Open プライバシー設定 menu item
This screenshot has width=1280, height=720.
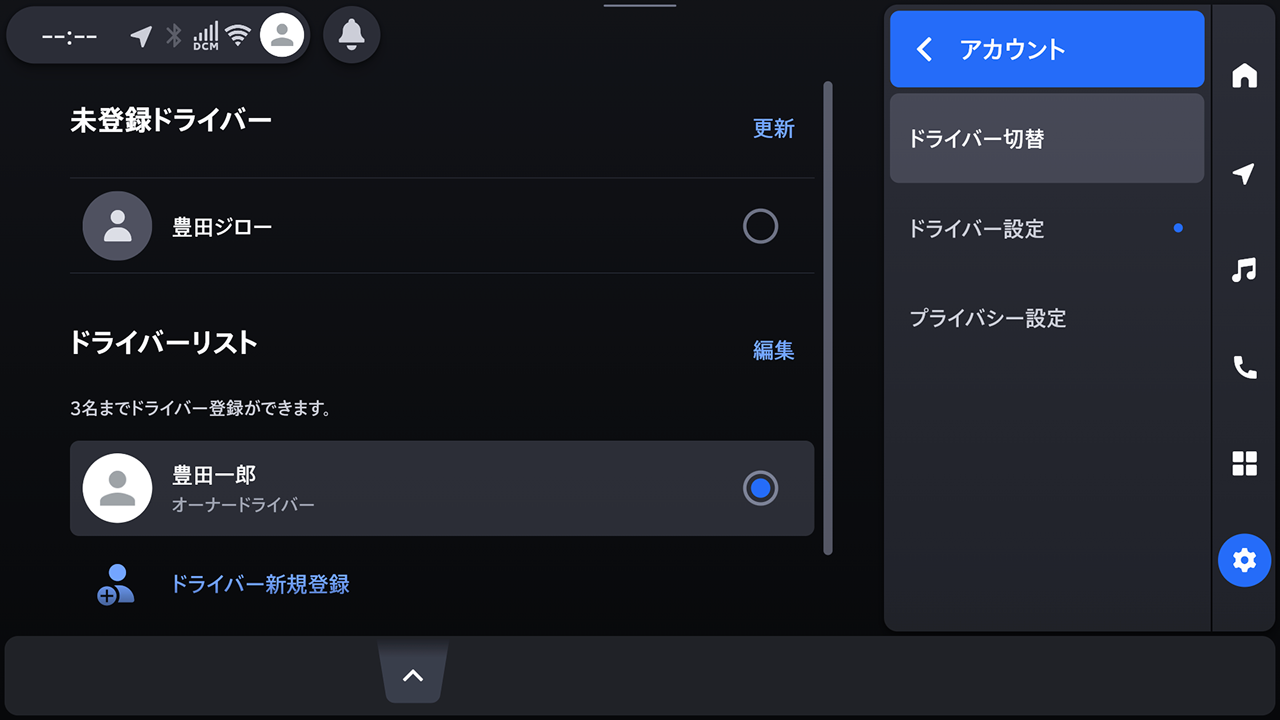[1046, 319]
